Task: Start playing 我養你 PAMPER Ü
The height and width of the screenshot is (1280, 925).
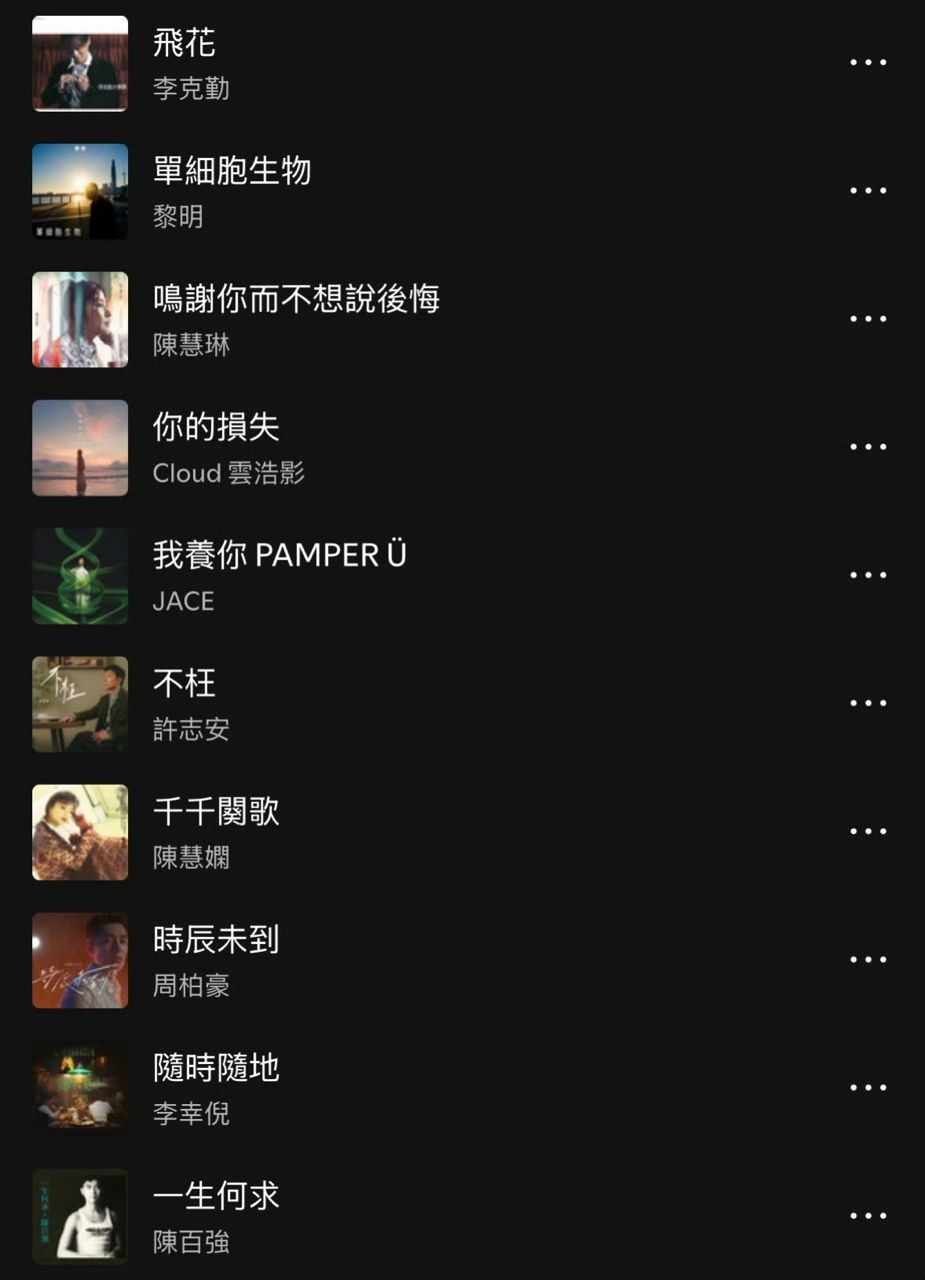Action: (x=280, y=556)
